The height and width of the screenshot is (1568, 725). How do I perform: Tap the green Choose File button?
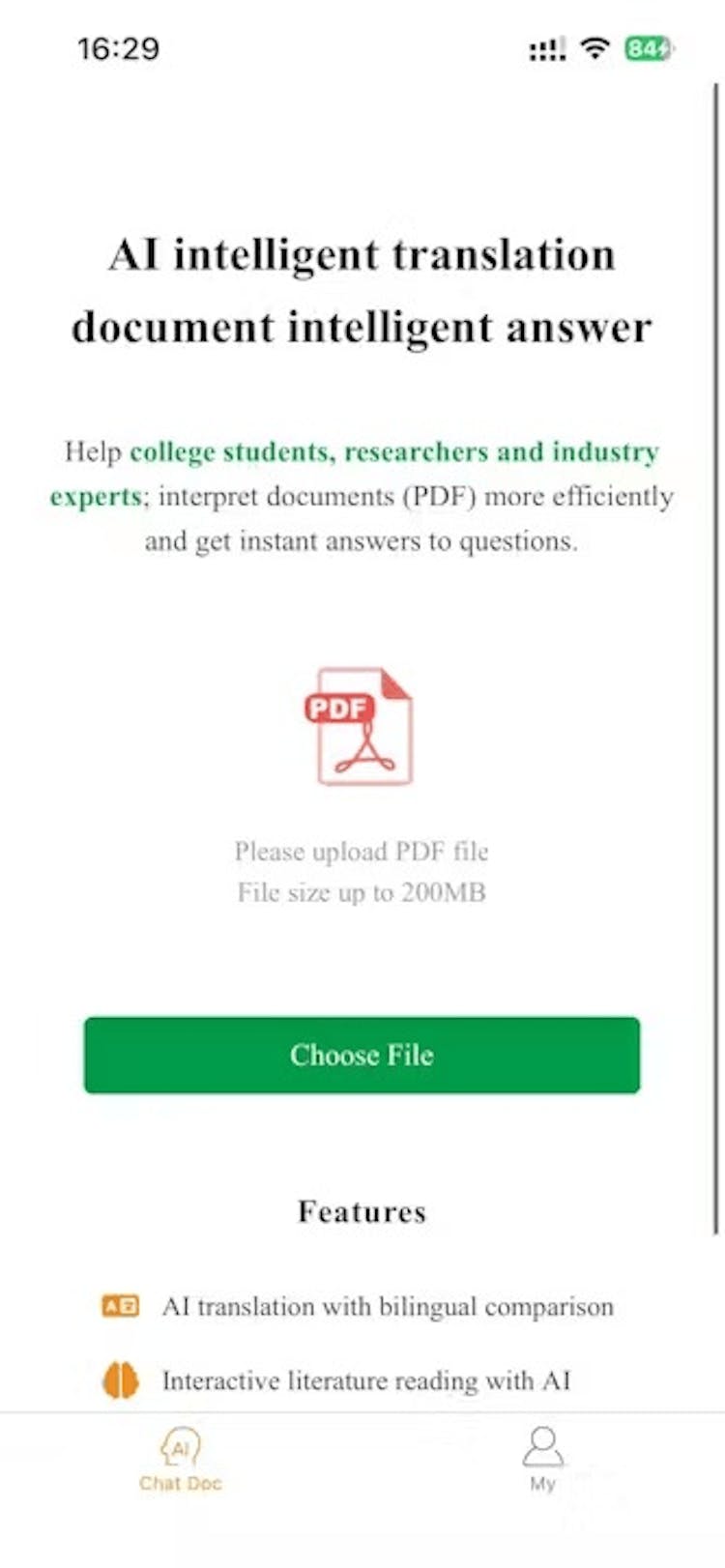coord(362,1055)
